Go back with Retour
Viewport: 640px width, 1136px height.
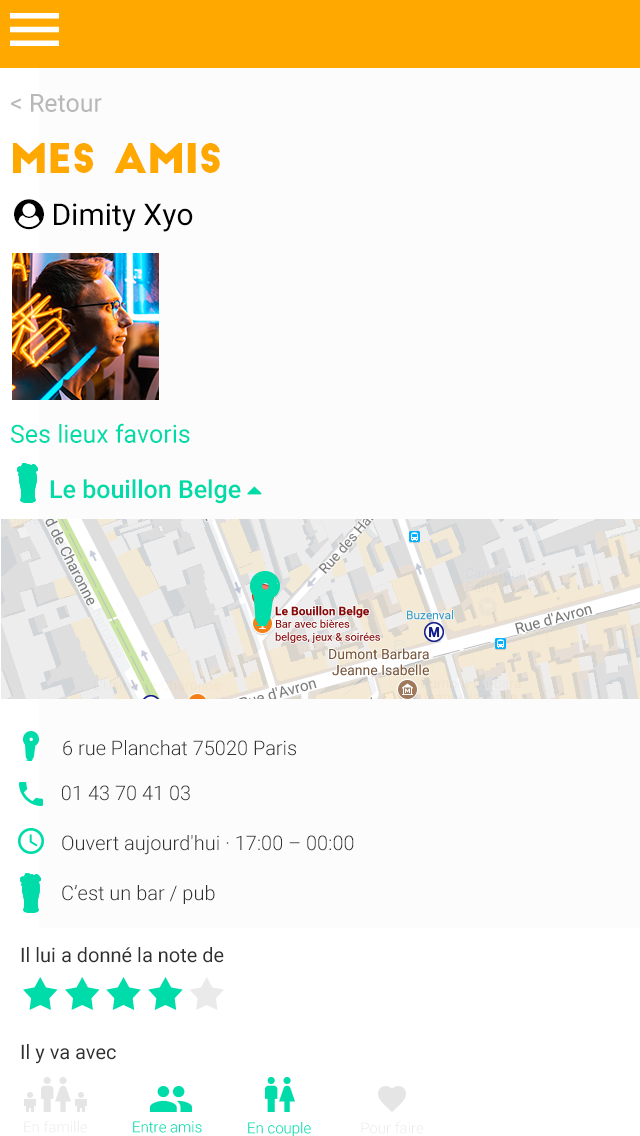tap(56, 104)
